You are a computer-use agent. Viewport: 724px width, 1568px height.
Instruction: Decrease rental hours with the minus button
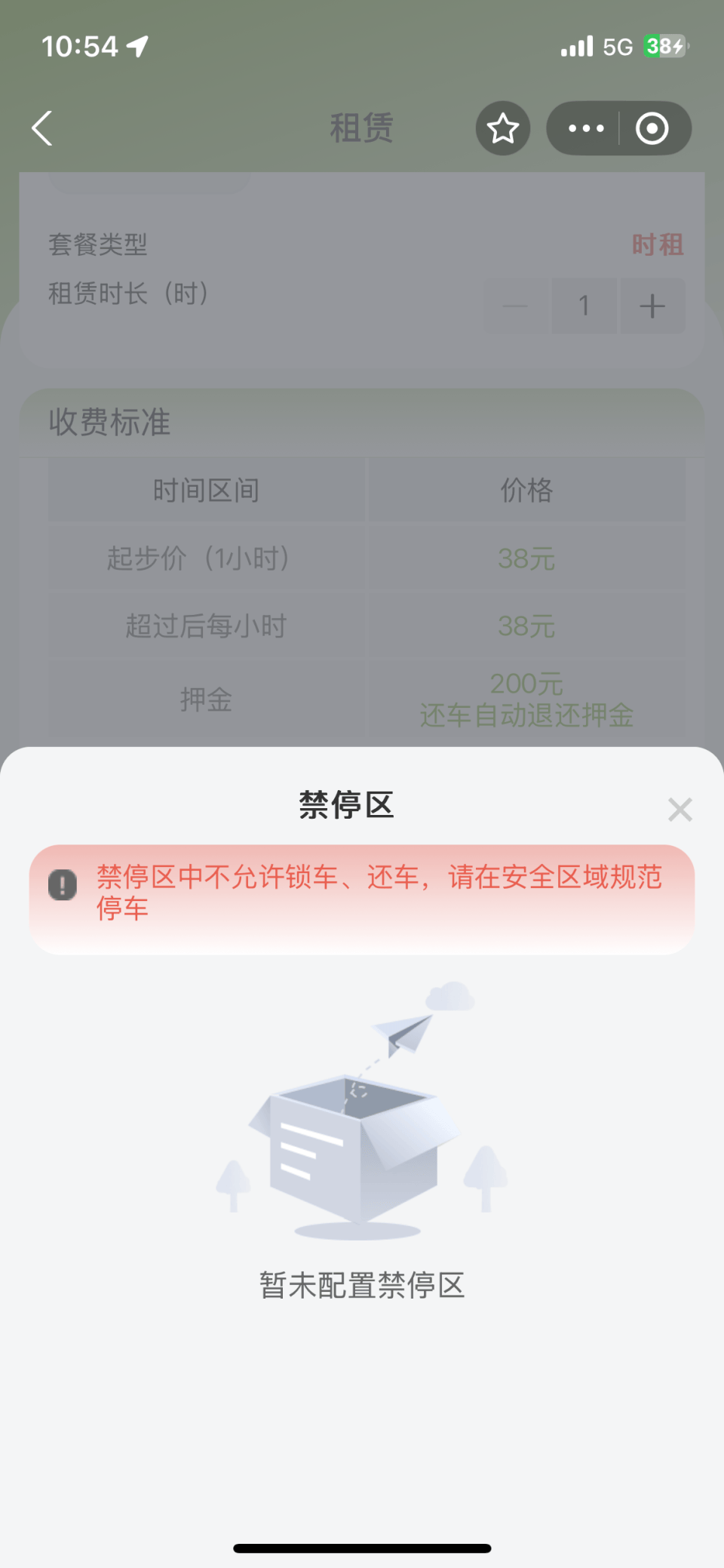point(515,306)
